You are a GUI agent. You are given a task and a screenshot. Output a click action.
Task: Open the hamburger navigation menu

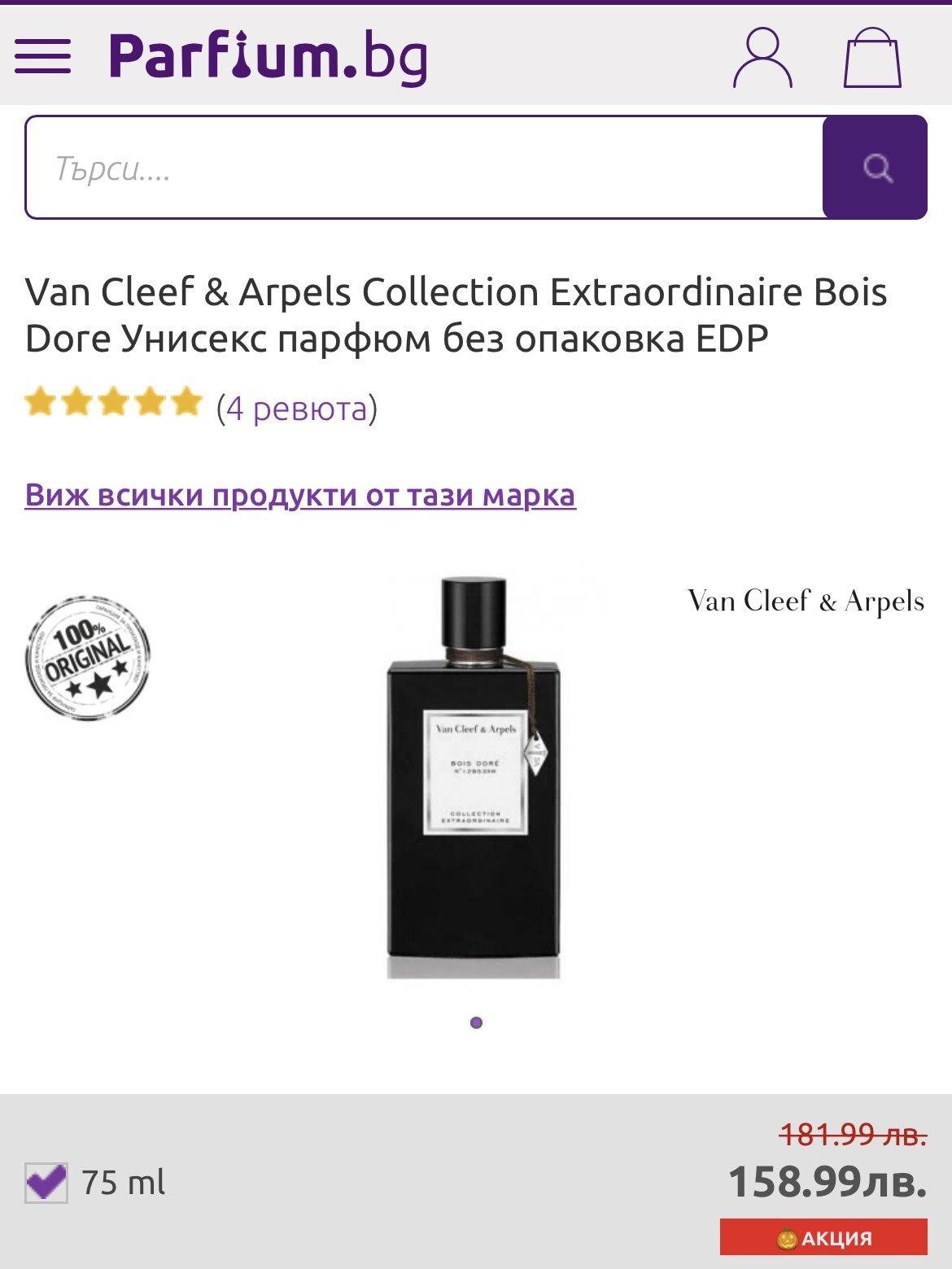coord(42,56)
